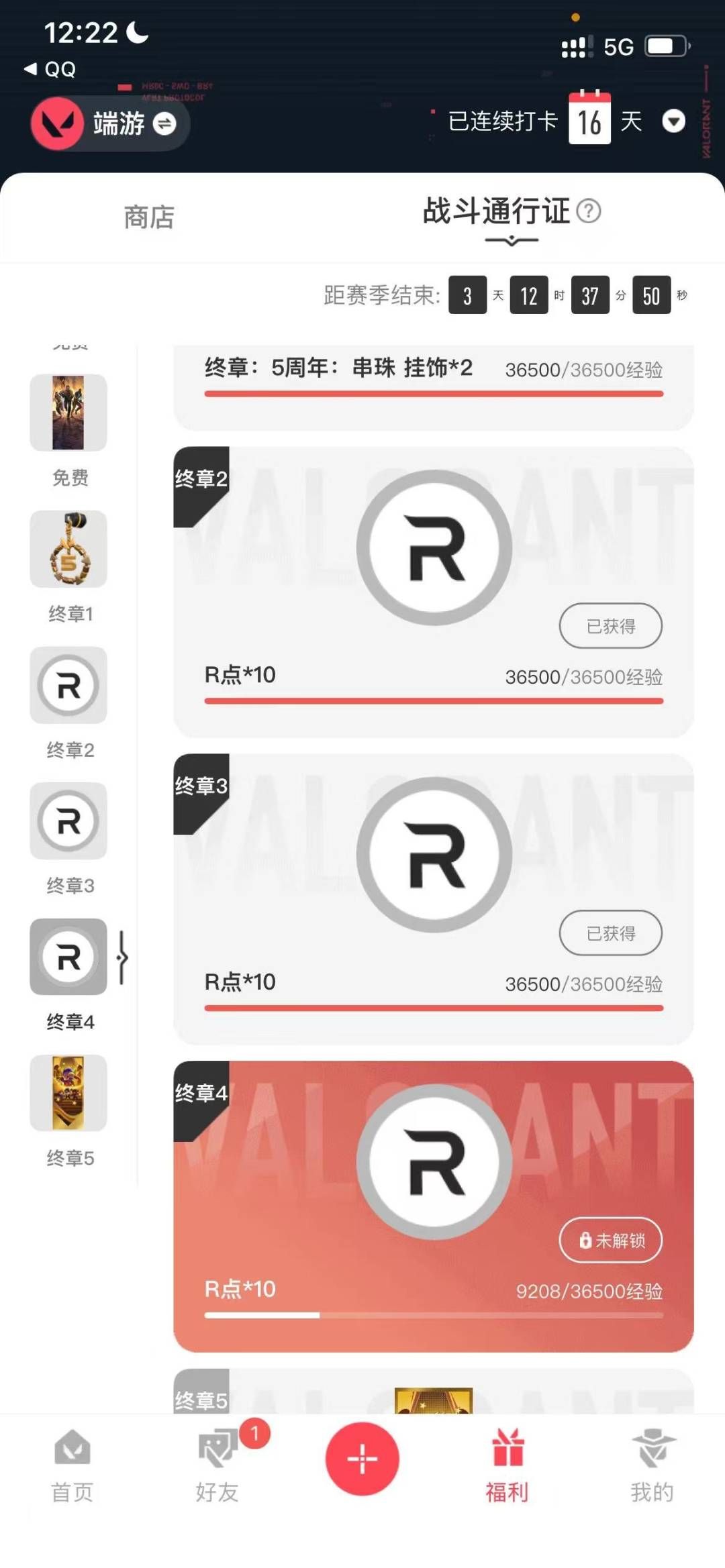Expand the check-in streak dropdown arrow
This screenshot has height=1568, width=725.
[674, 122]
